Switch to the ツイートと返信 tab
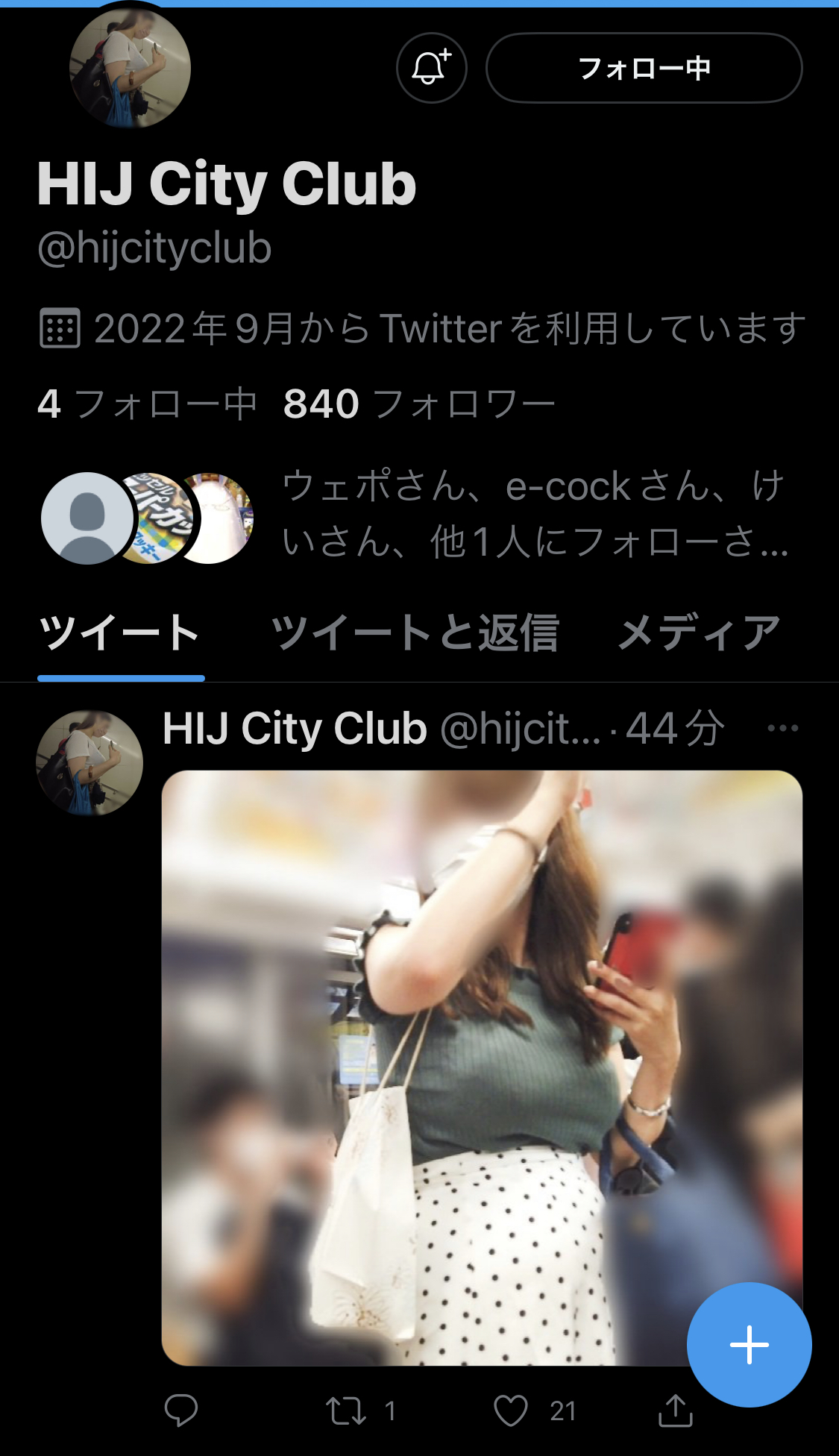 419,632
